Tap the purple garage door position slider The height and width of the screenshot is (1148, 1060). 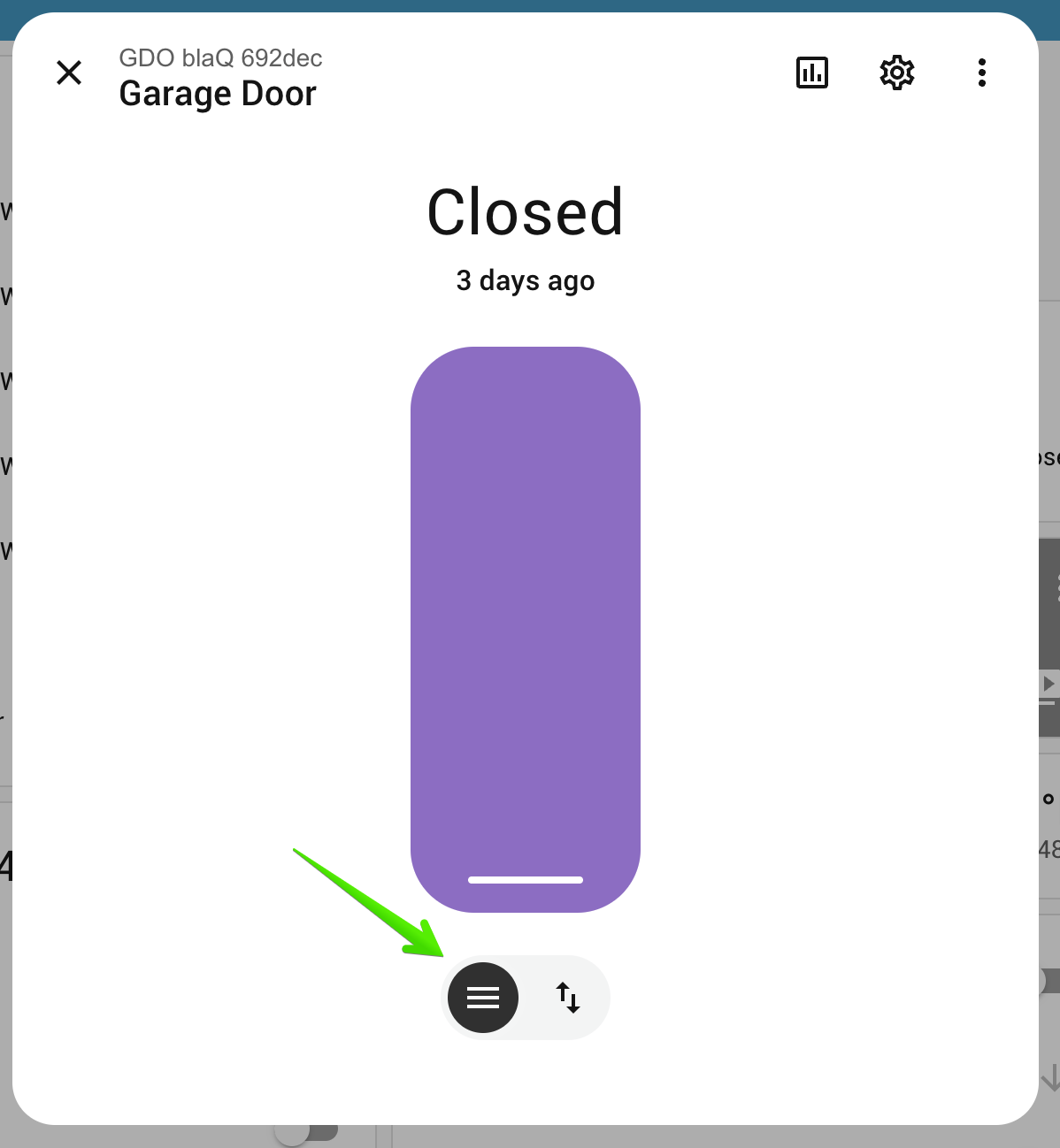coord(525,629)
